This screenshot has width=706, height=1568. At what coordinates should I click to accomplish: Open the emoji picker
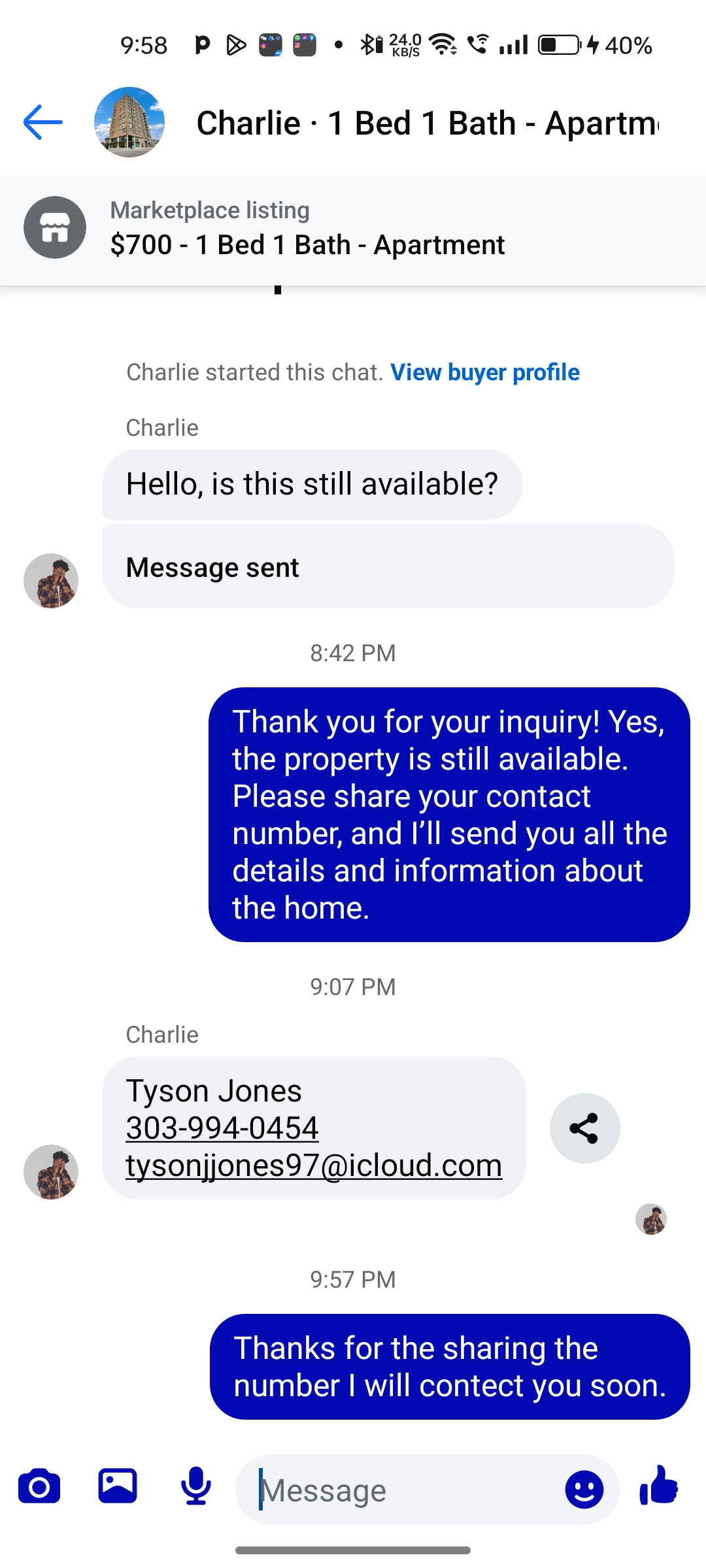tap(584, 1490)
